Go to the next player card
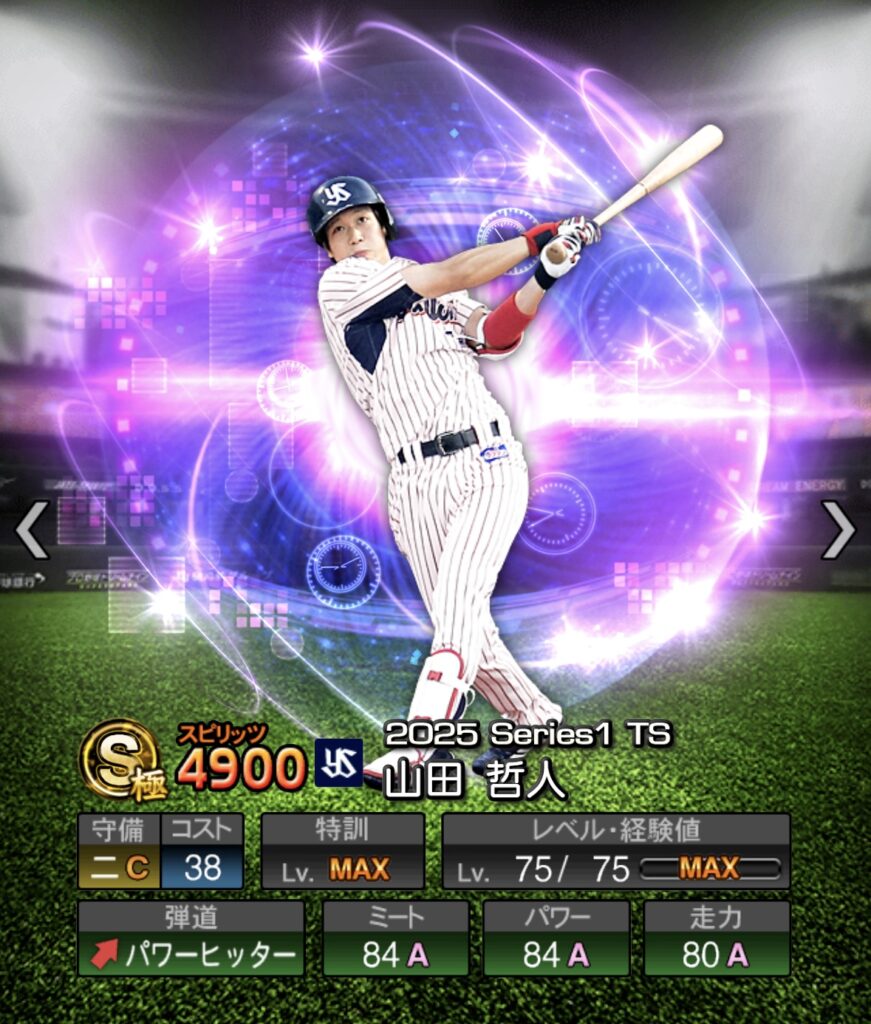This screenshot has width=871, height=1024. pyautogui.click(x=838, y=529)
